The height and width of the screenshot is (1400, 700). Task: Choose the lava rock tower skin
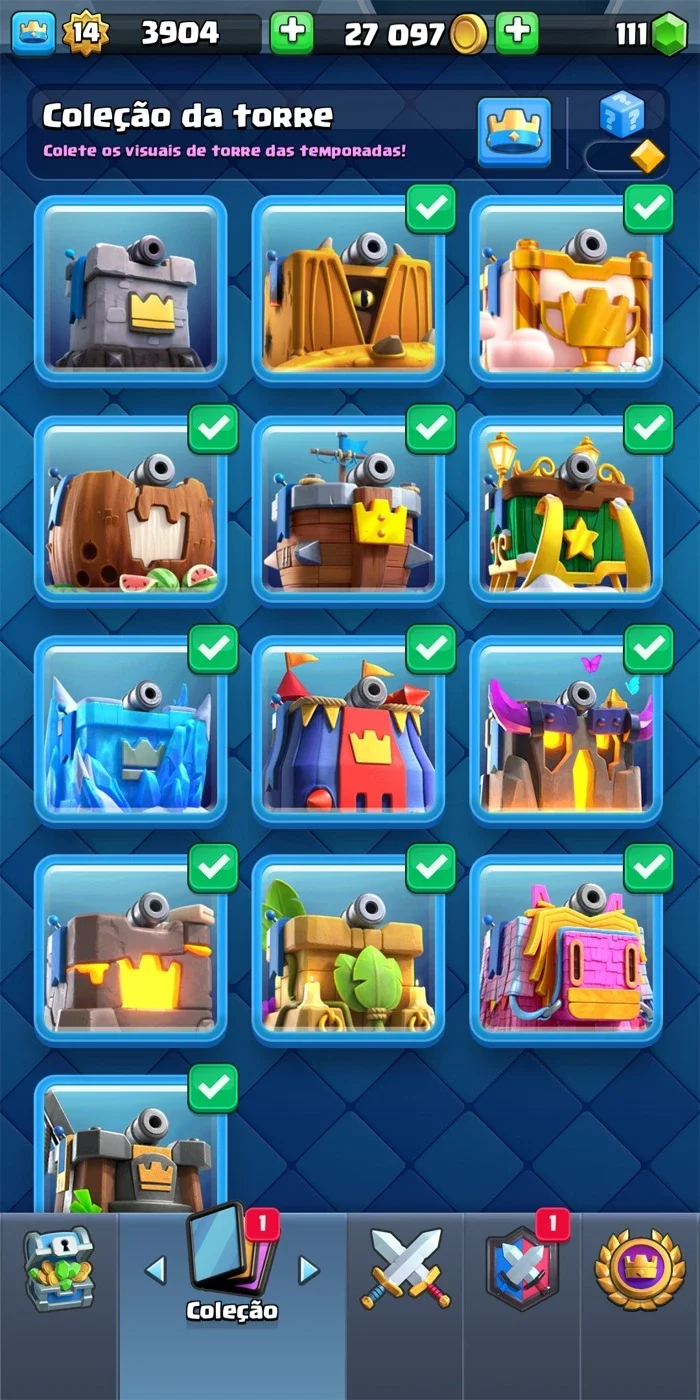click(131, 950)
